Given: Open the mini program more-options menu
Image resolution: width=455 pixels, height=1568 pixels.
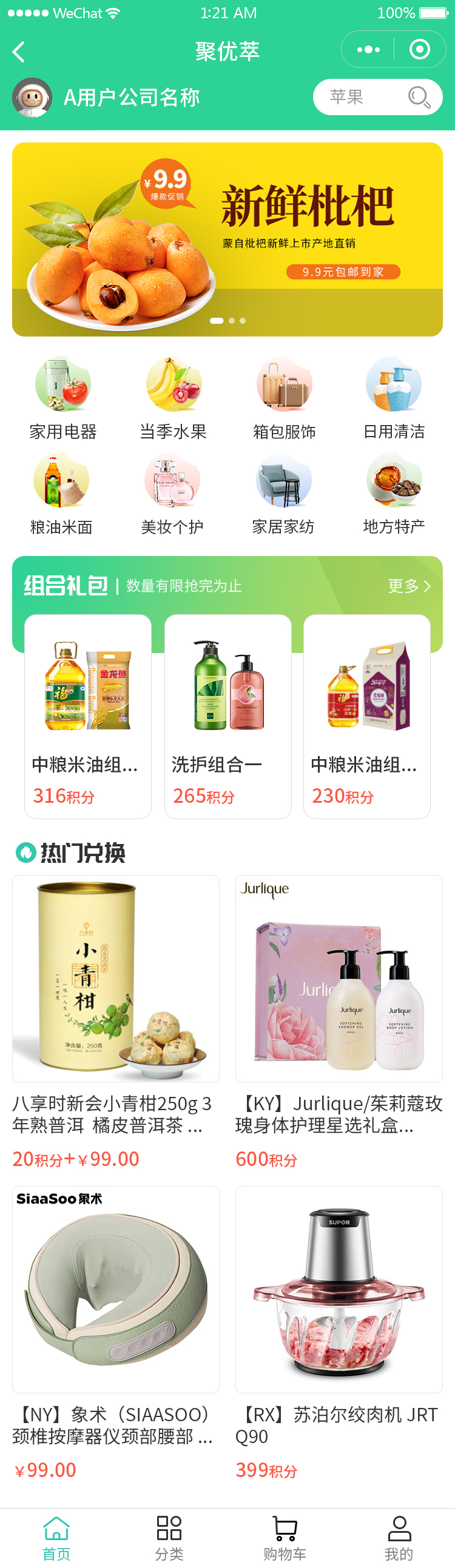Looking at the screenshot, I should pyautogui.click(x=368, y=50).
